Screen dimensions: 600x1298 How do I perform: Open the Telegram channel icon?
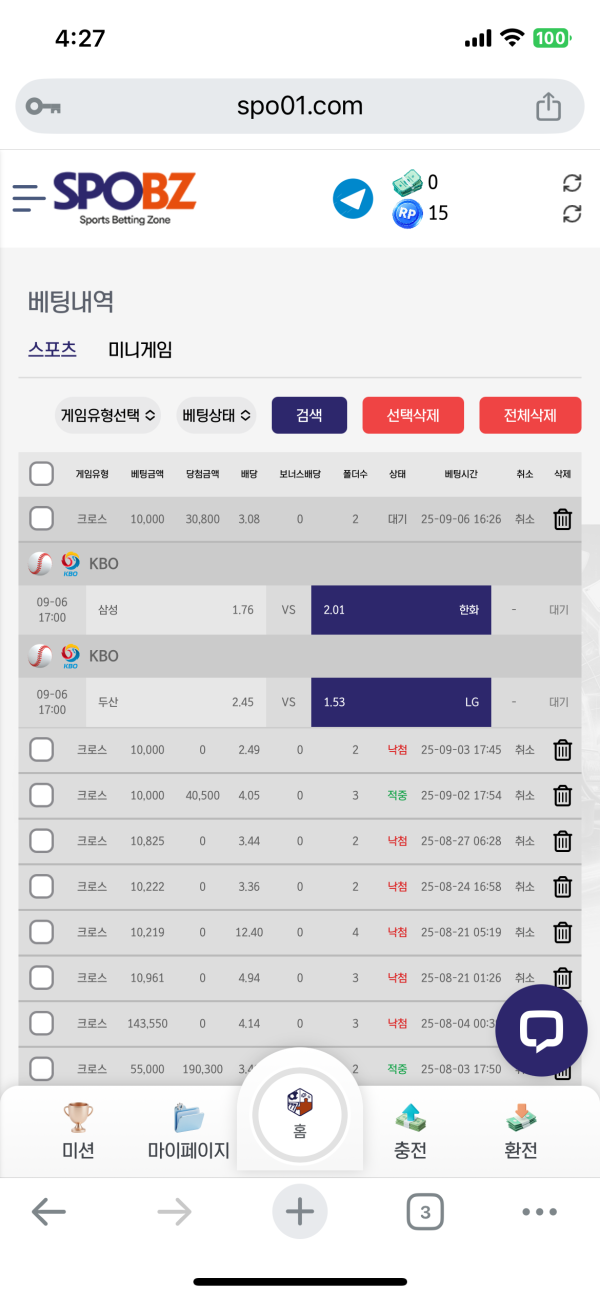click(x=352, y=198)
